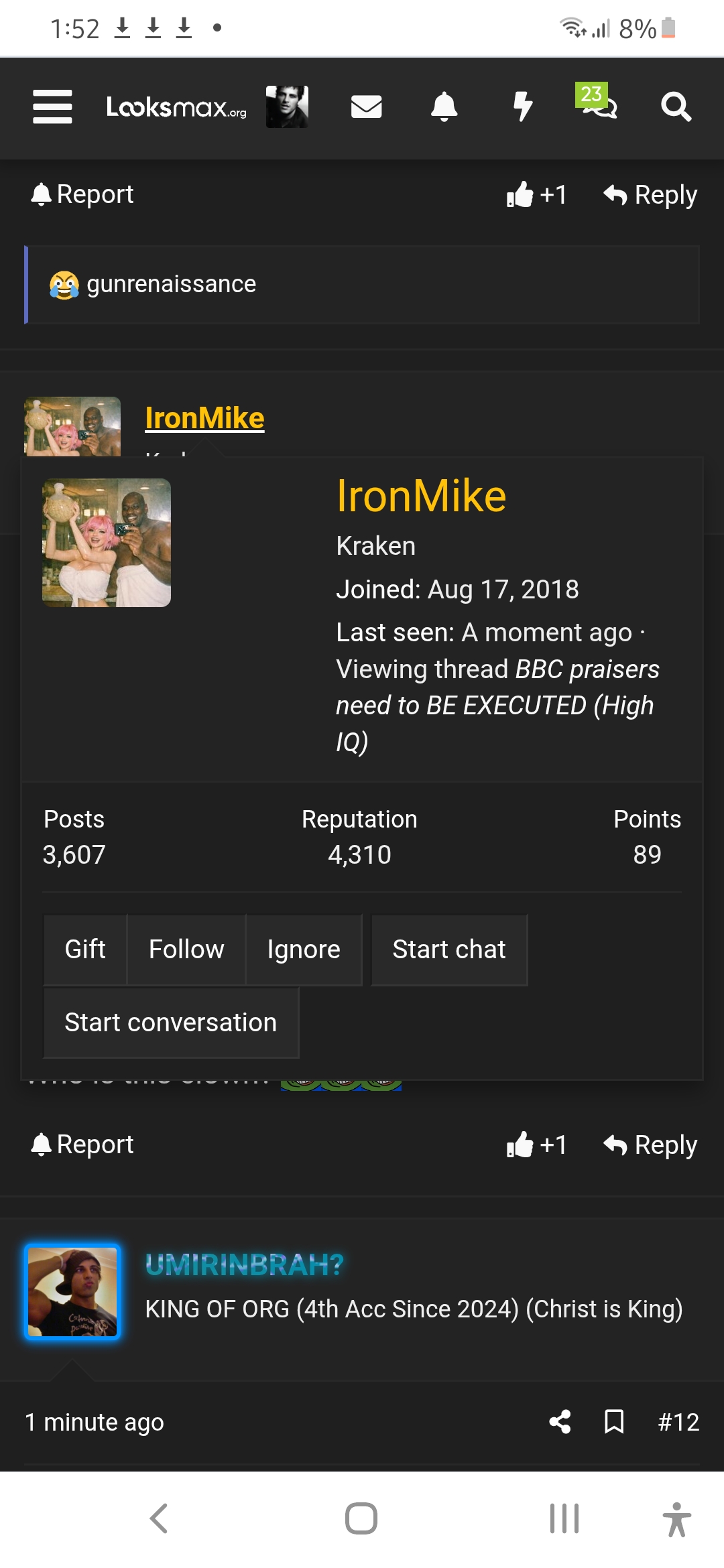The image size is (724, 1568).
Task: Report IronMike's post below the popup
Action: [x=83, y=1145]
